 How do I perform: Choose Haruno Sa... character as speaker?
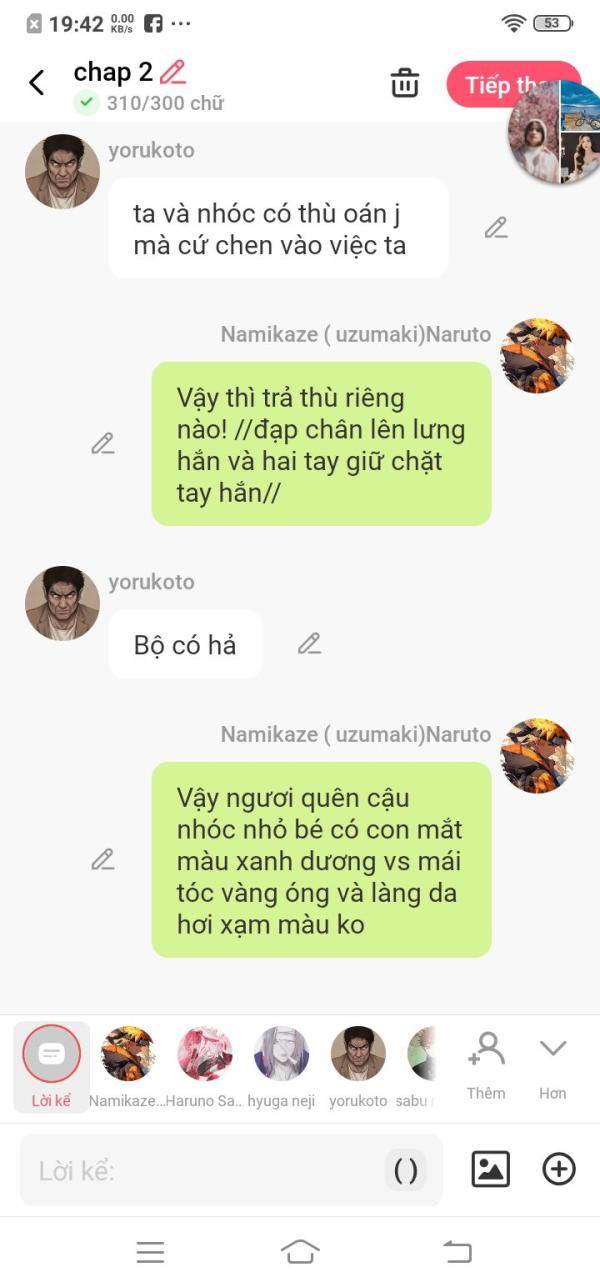(x=205, y=1065)
